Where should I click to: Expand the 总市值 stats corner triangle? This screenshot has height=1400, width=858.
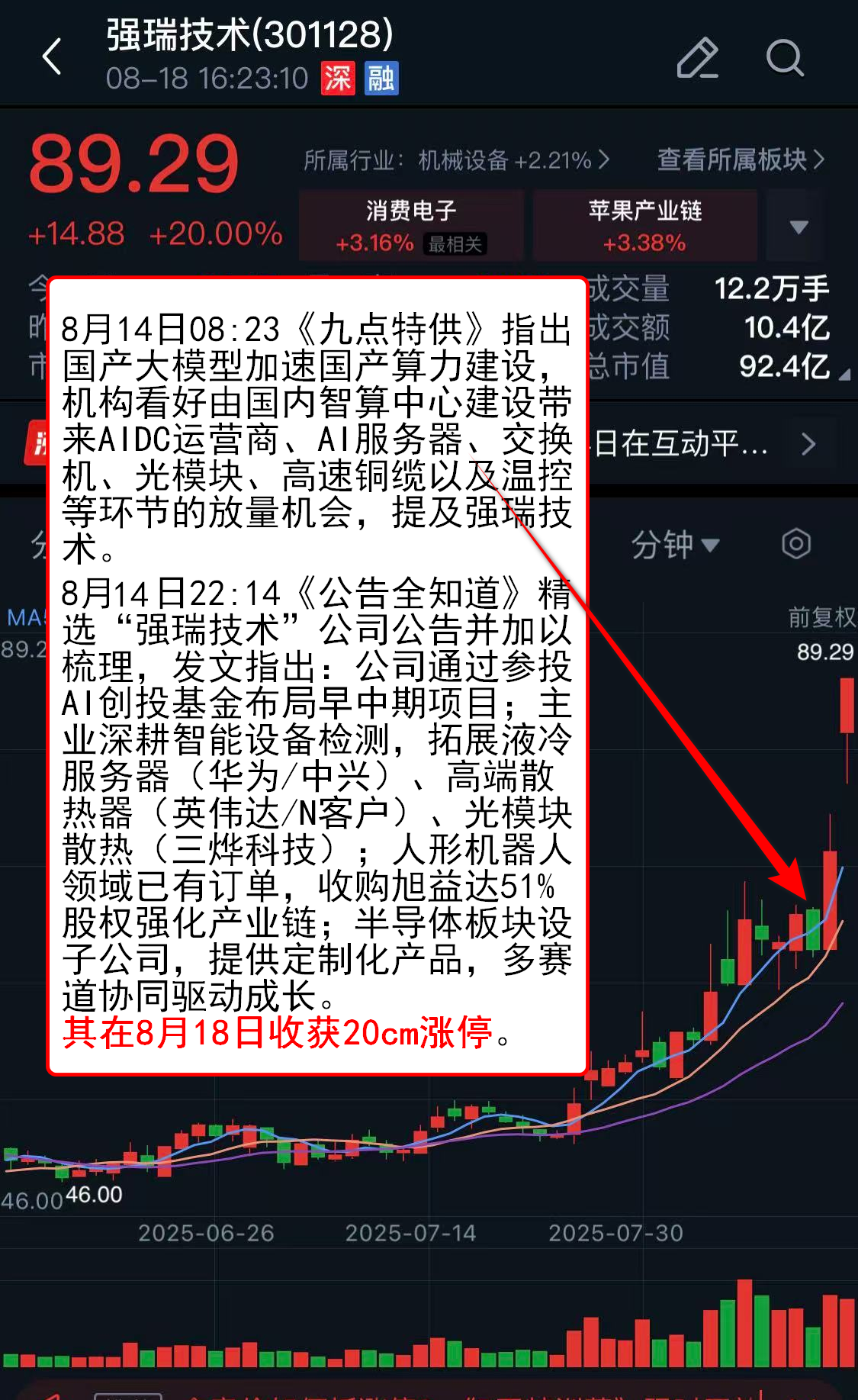pyautogui.click(x=844, y=375)
